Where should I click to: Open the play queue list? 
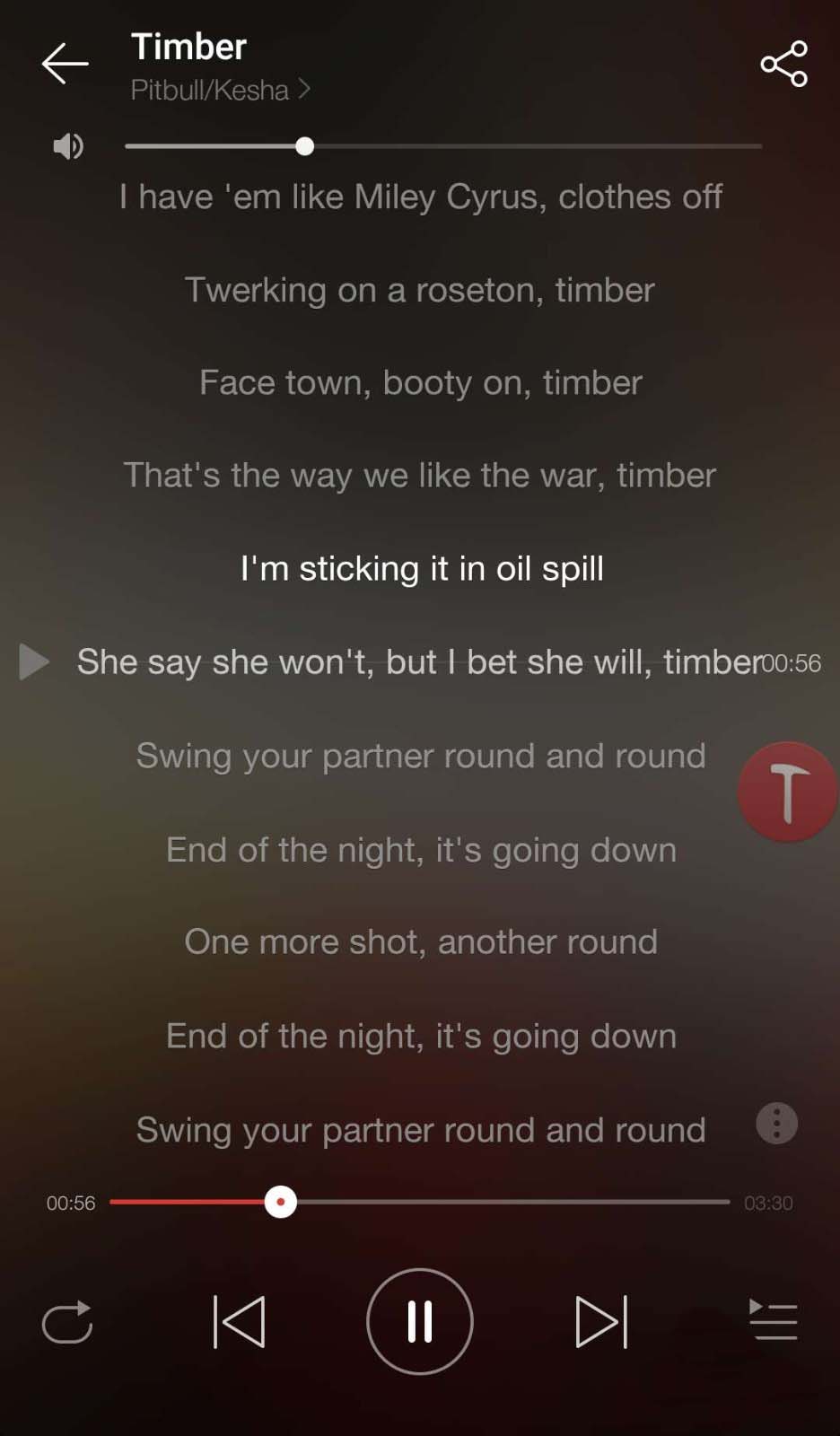tap(773, 1320)
